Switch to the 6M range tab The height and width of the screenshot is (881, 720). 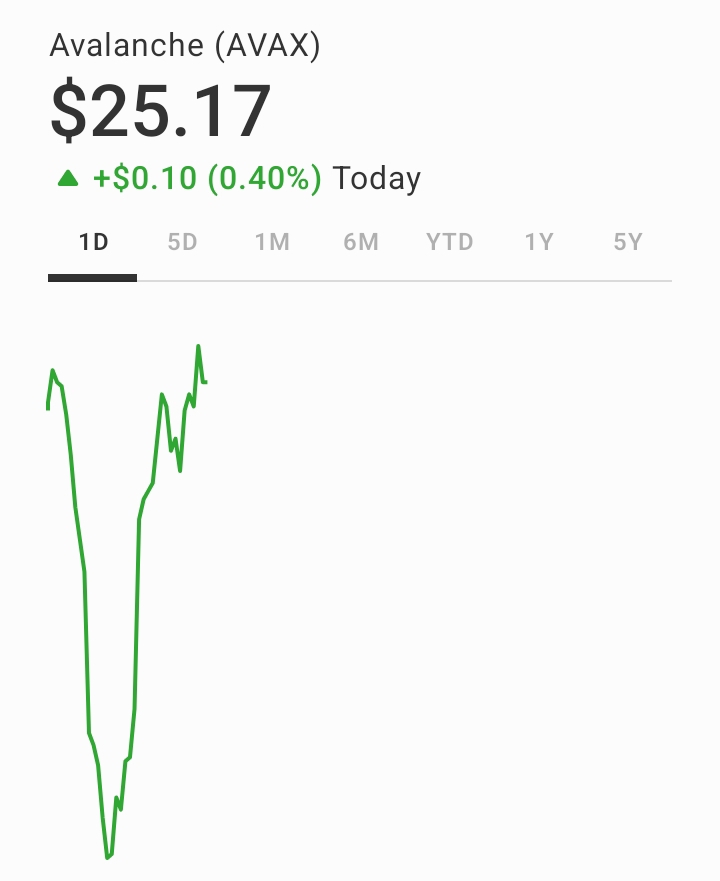coord(360,243)
